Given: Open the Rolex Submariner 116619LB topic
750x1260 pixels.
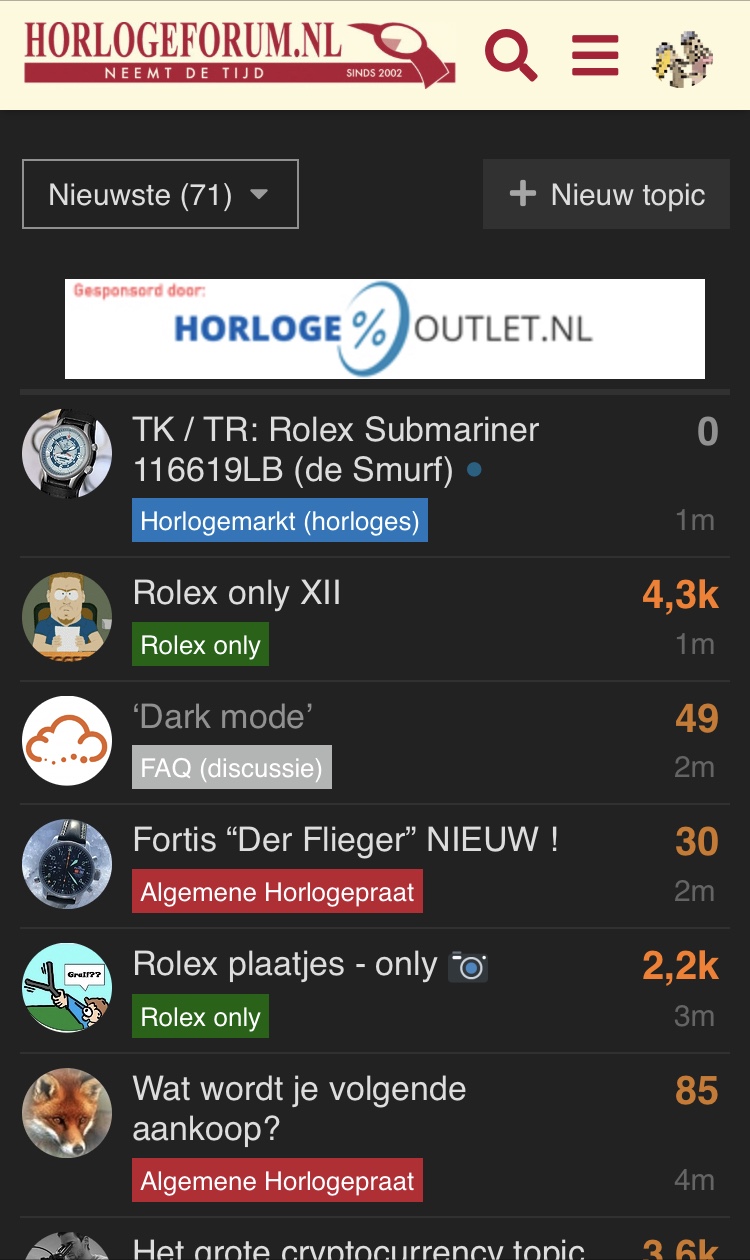Looking at the screenshot, I should [x=336, y=449].
